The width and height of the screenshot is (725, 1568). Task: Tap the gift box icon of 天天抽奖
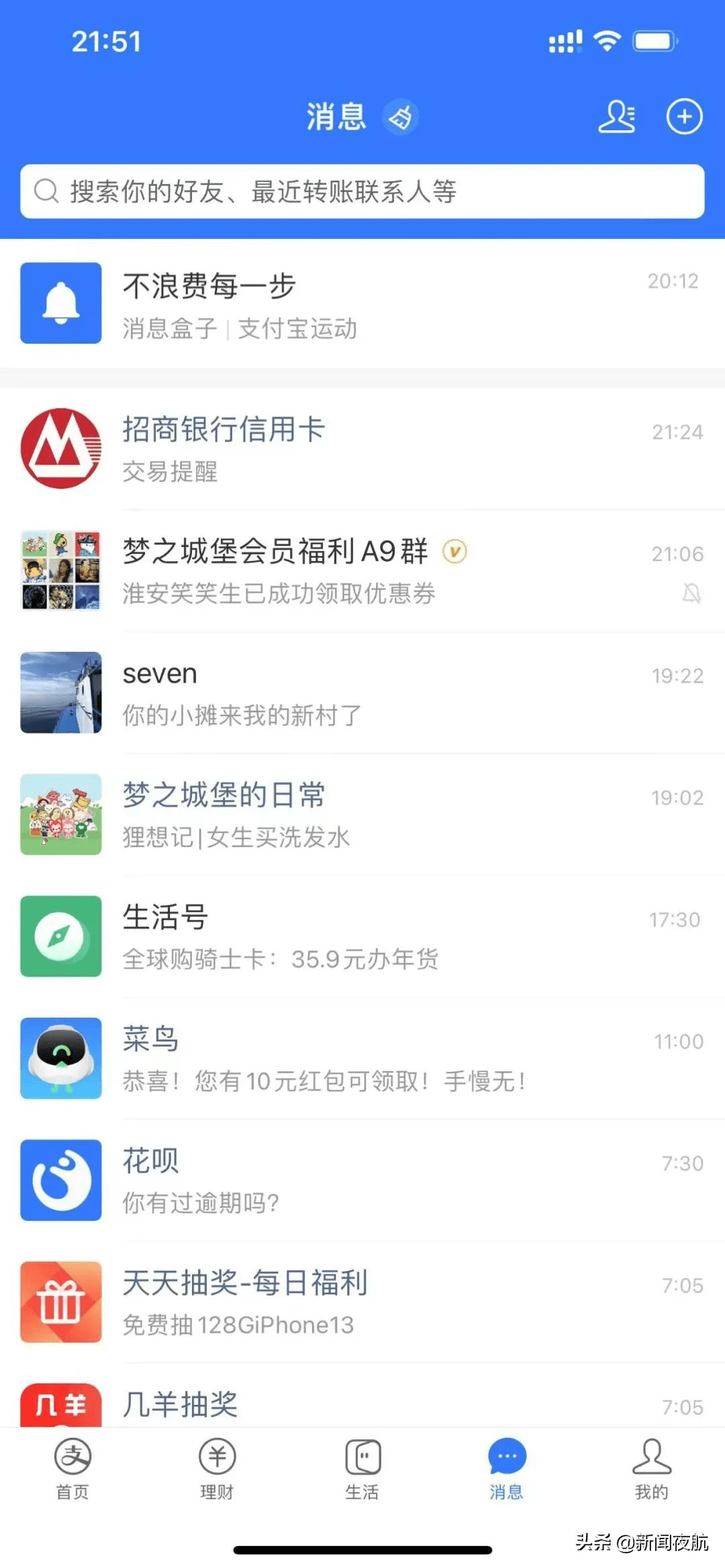pyautogui.click(x=60, y=1302)
